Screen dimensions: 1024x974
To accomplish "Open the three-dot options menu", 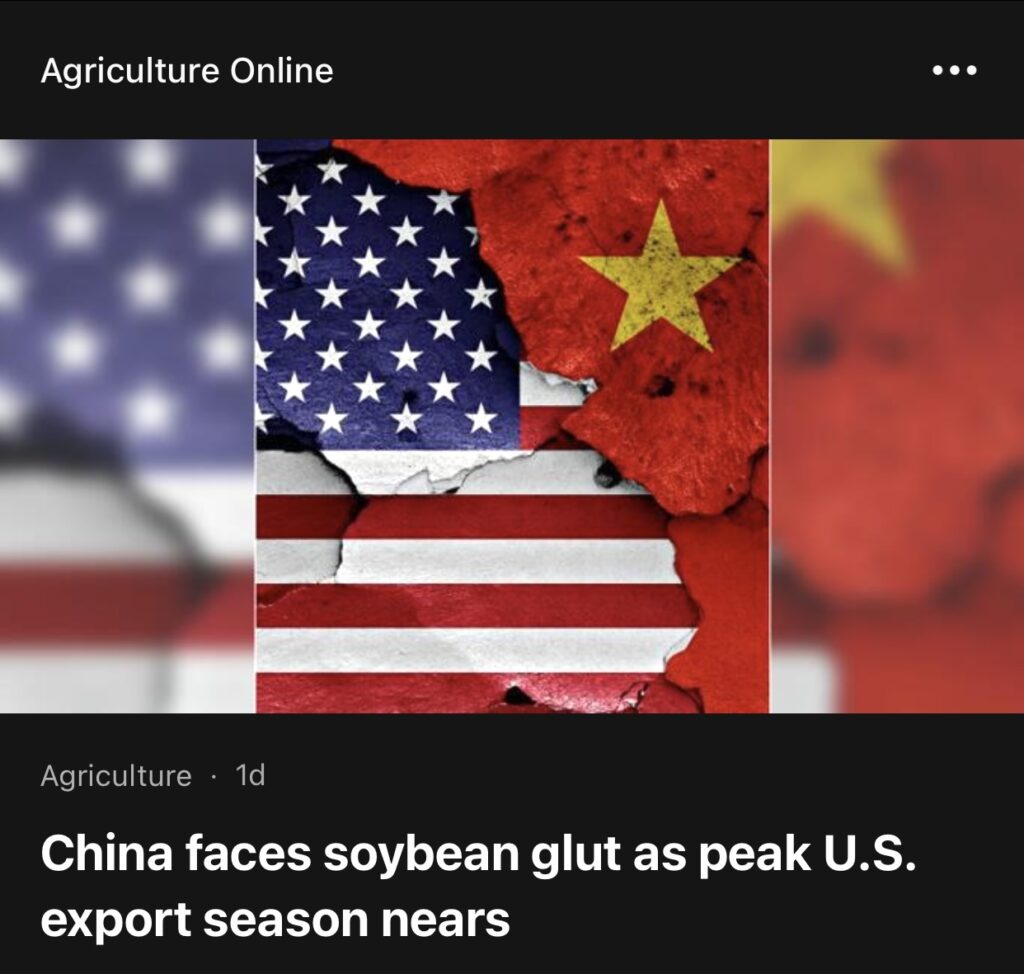I will [x=954, y=71].
